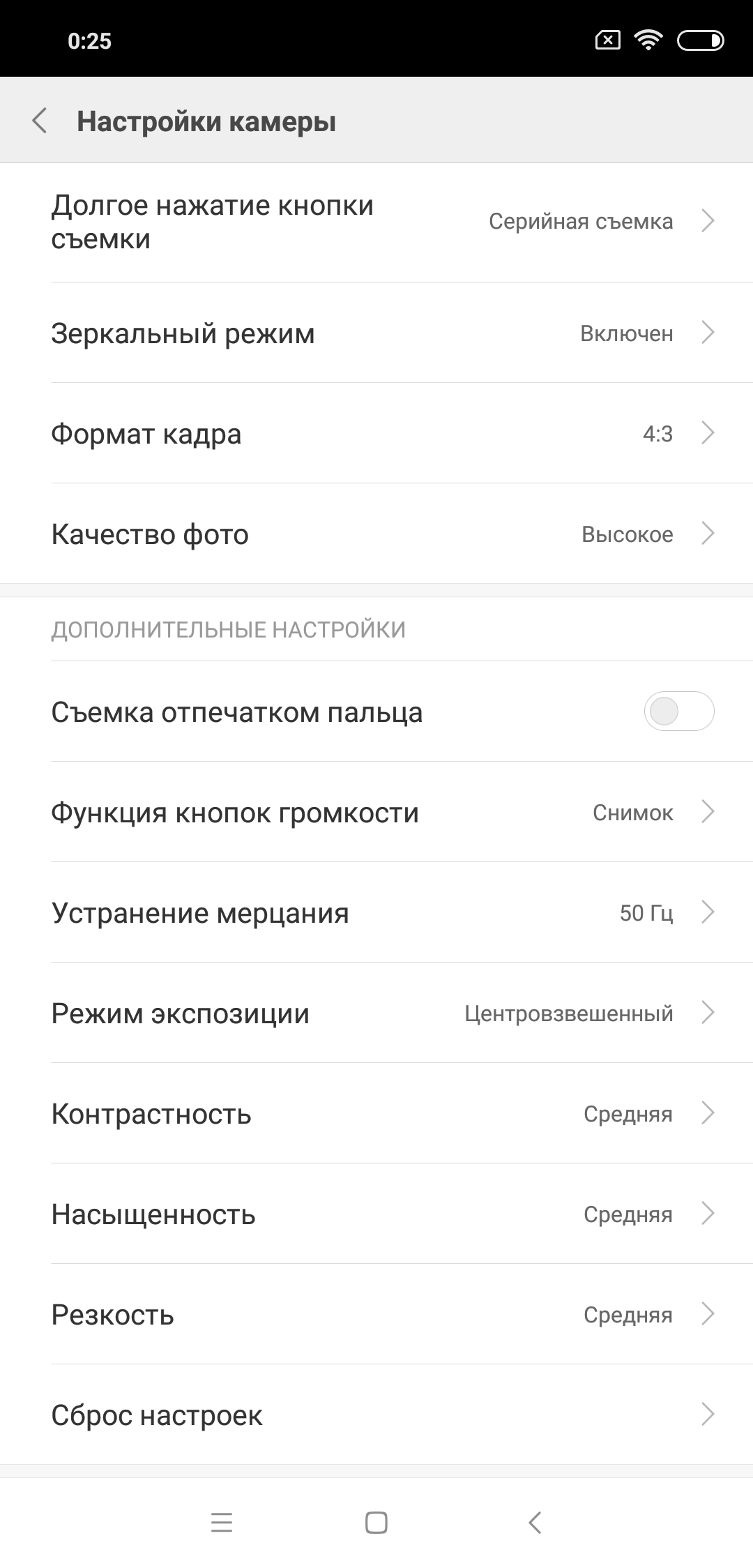Viewport: 753px width, 1568px height.
Task: Go to home screen via navigation bar
Action: 376,1523
